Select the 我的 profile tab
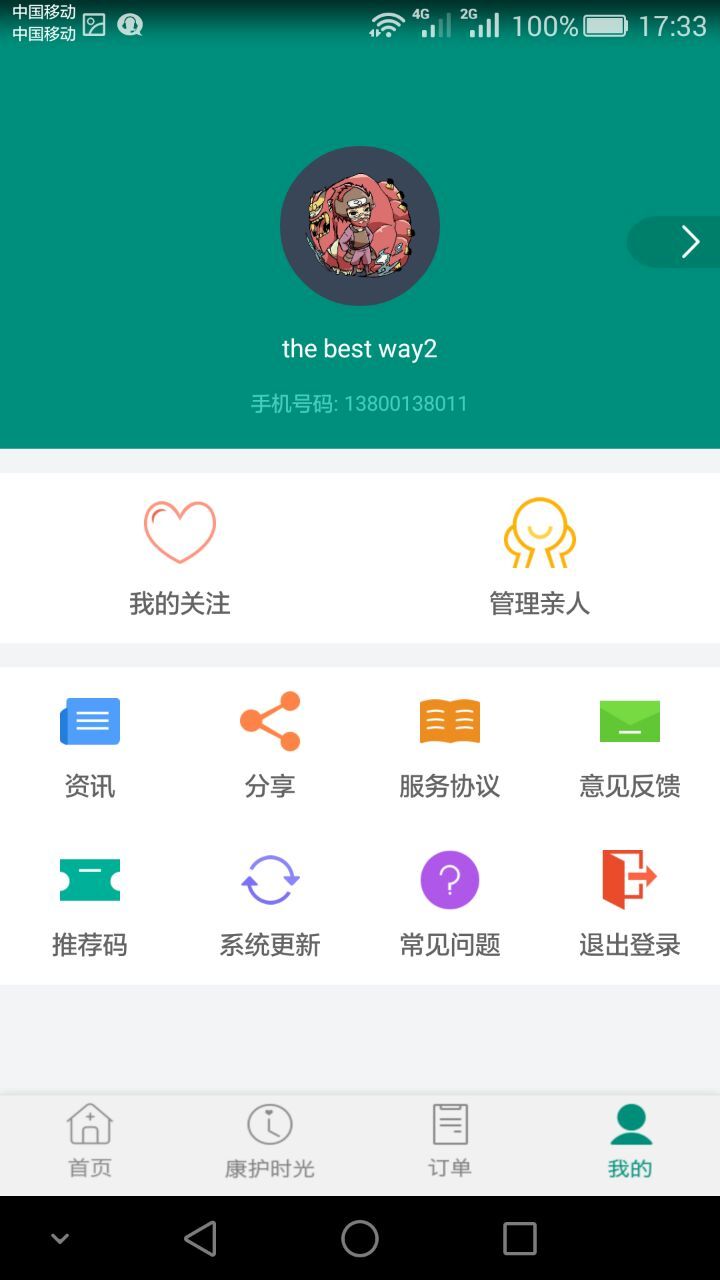The image size is (720, 1280). point(630,1142)
